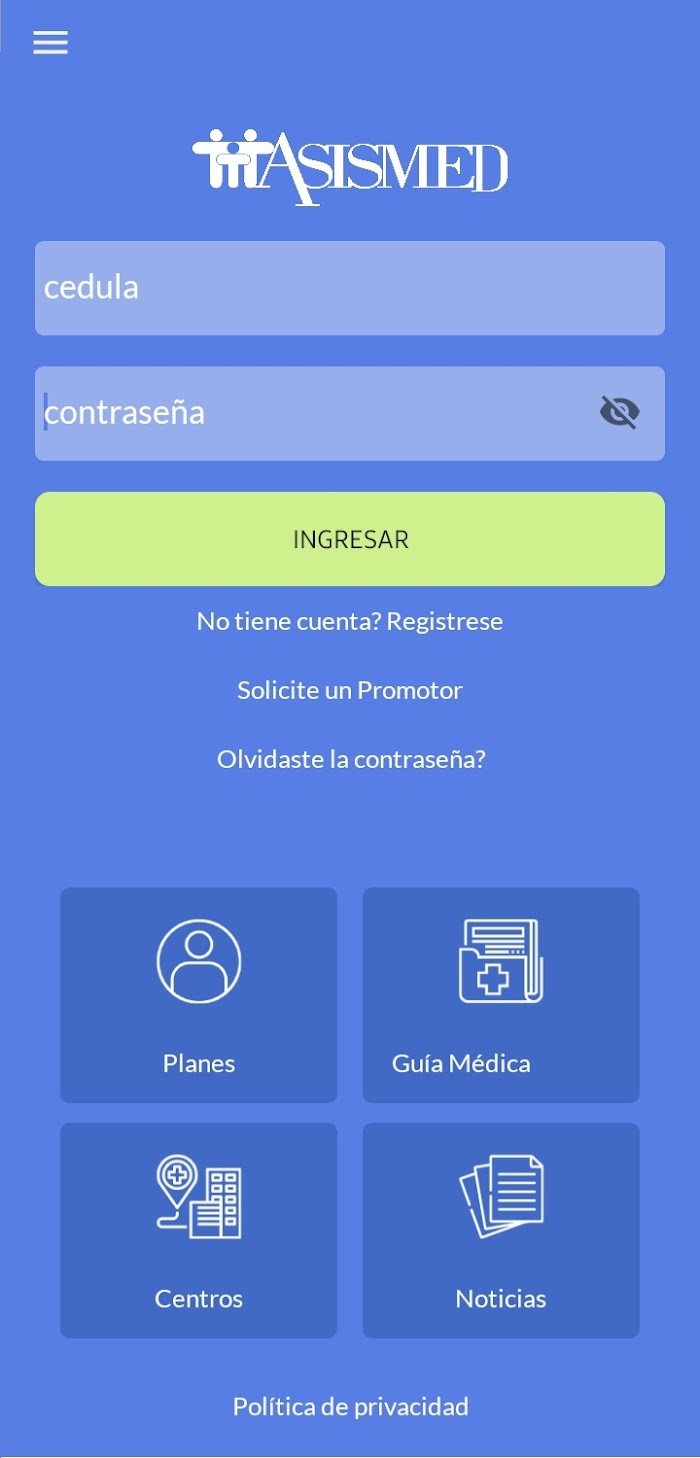700x1458 pixels.
Task: Toggle password visibility eye icon
Action: point(619,412)
